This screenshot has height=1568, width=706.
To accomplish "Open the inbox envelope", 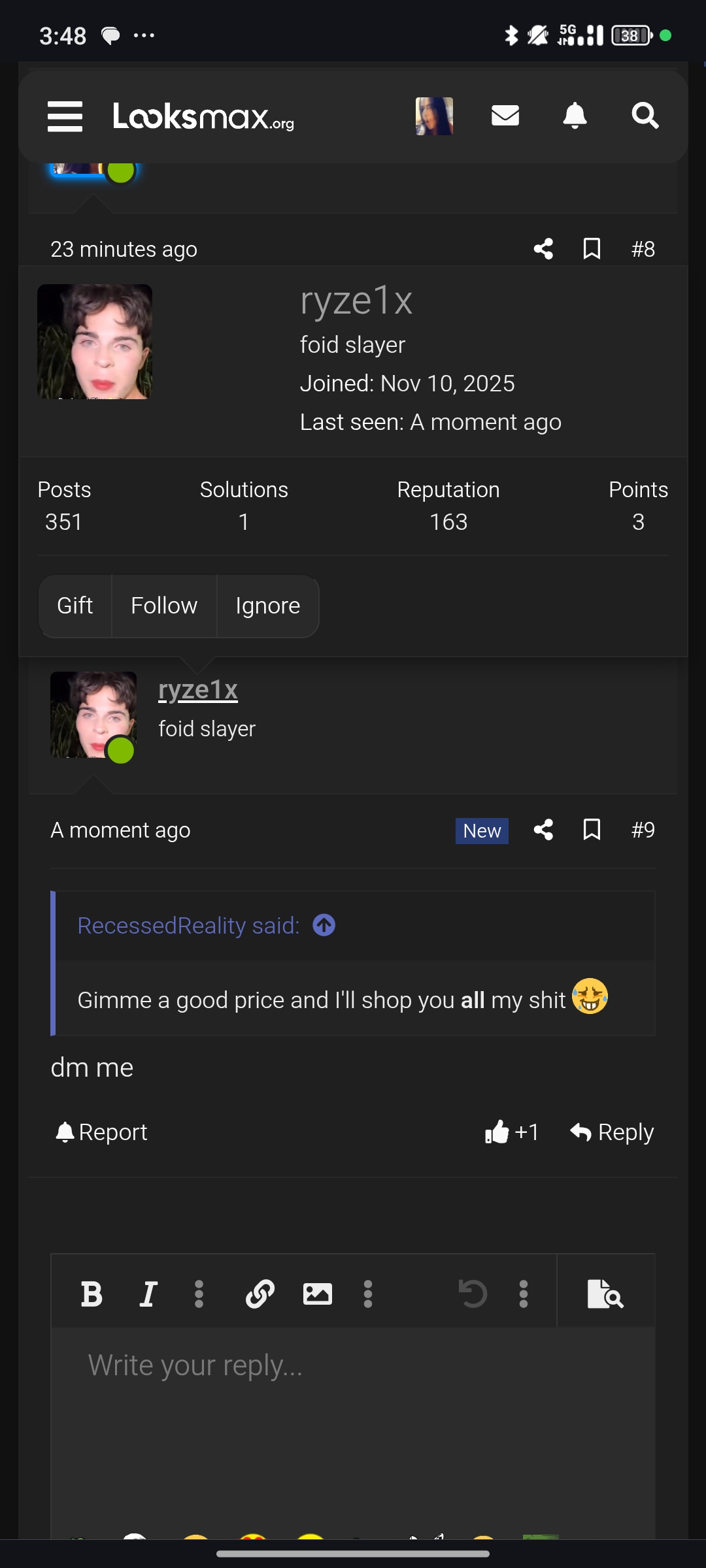I will point(505,116).
